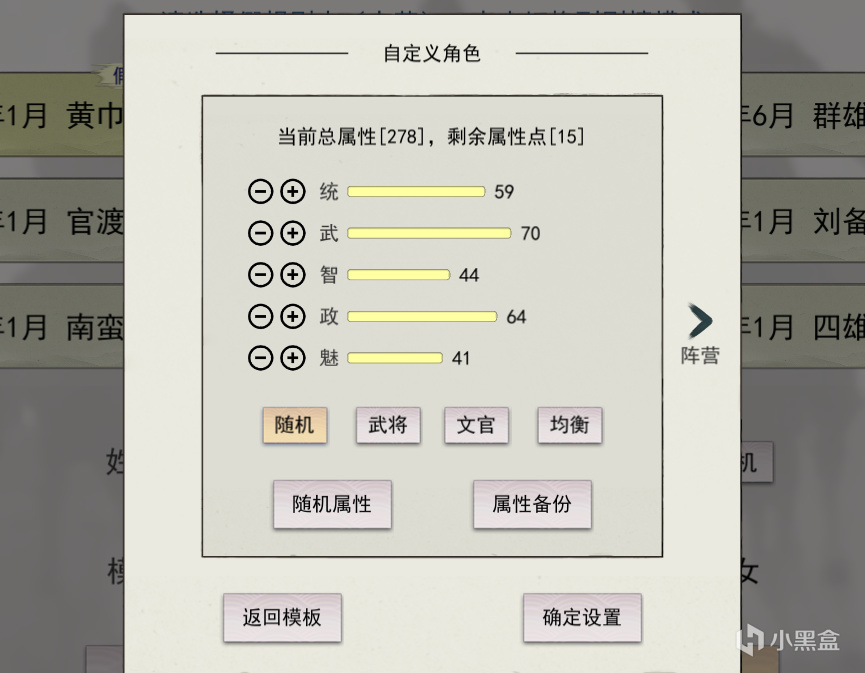Select the 均衡 balanced preset

(x=569, y=425)
